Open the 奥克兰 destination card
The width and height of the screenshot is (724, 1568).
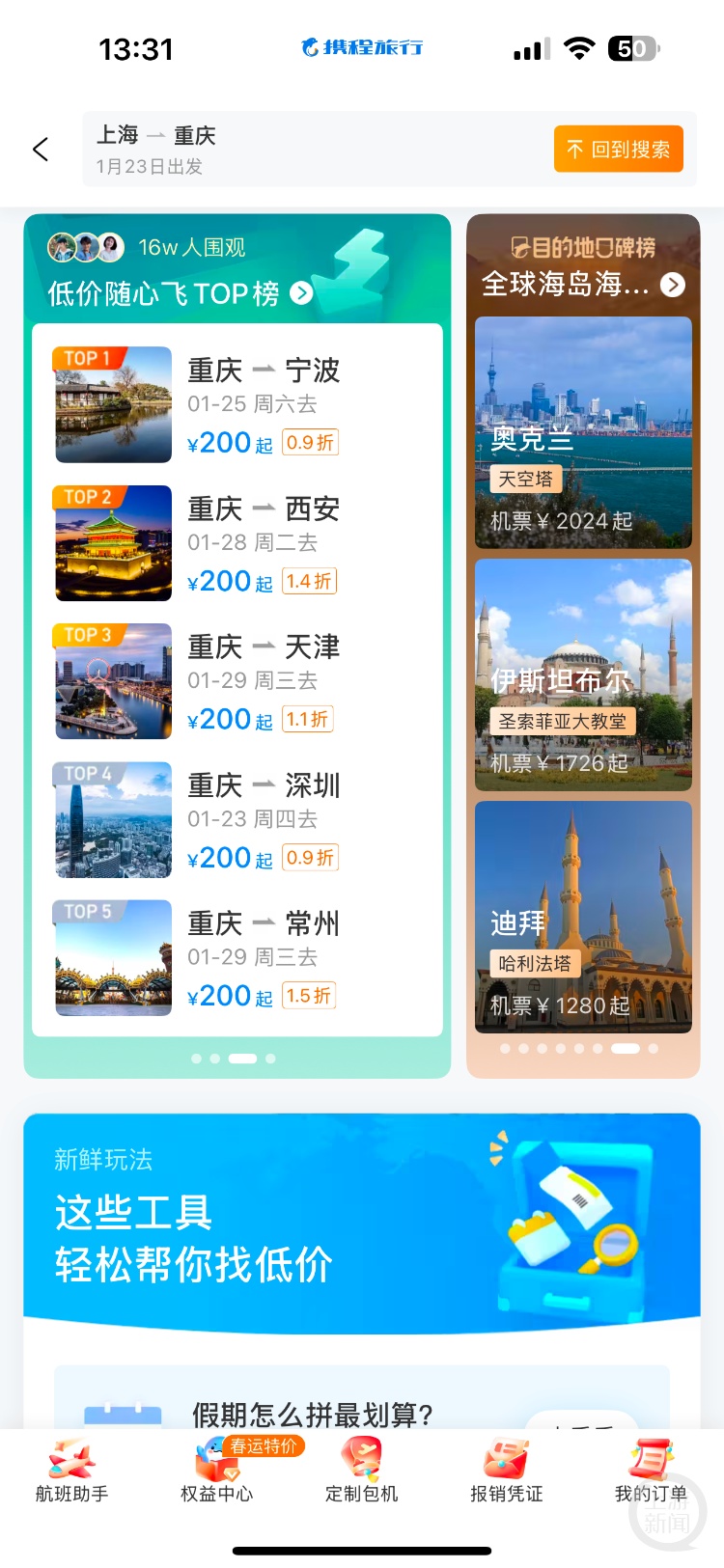click(x=583, y=432)
